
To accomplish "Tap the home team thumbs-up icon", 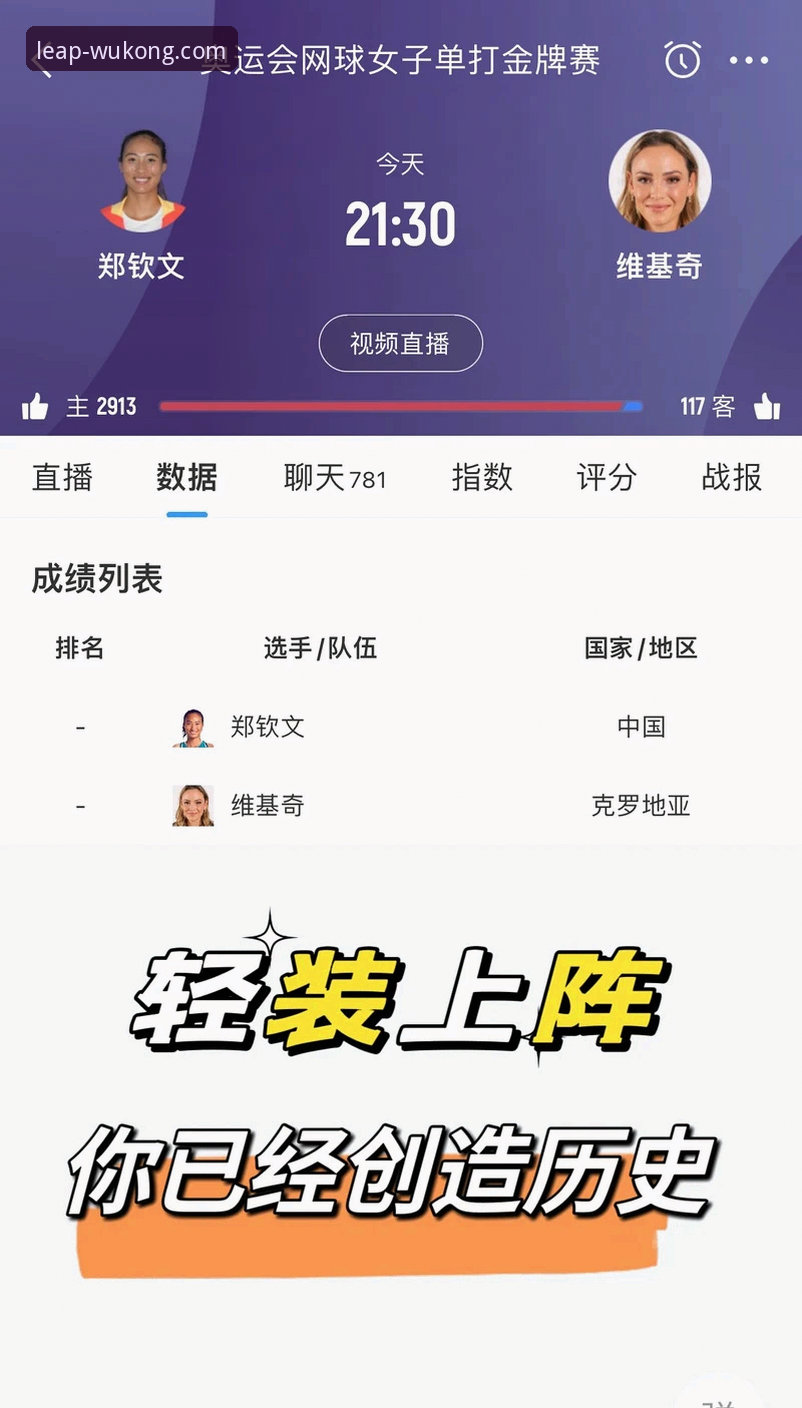I will (x=36, y=406).
